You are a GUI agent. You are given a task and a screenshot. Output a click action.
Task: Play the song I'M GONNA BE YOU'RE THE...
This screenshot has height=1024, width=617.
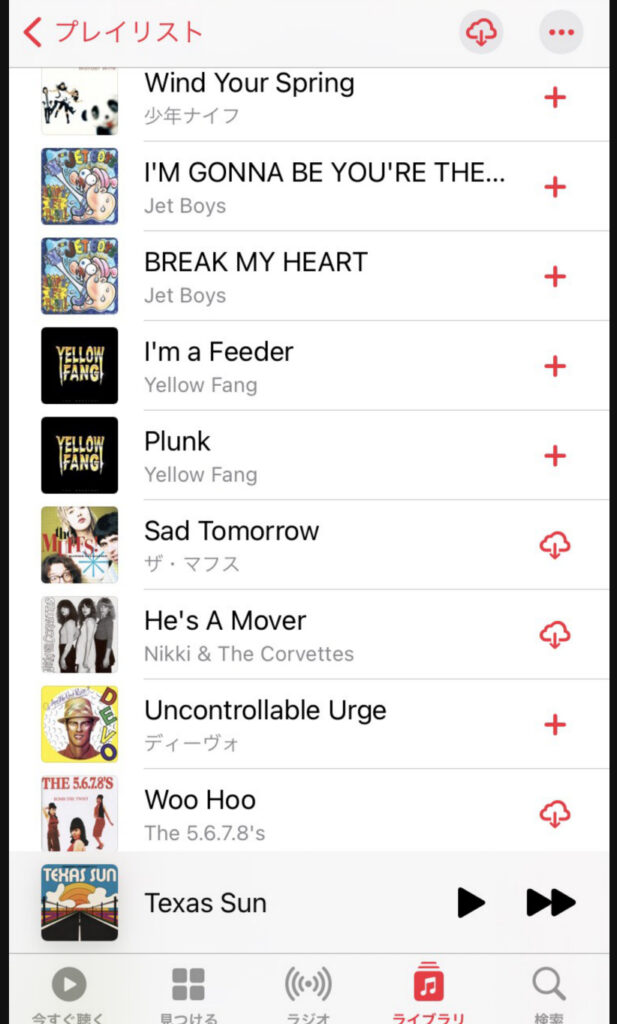(324, 187)
